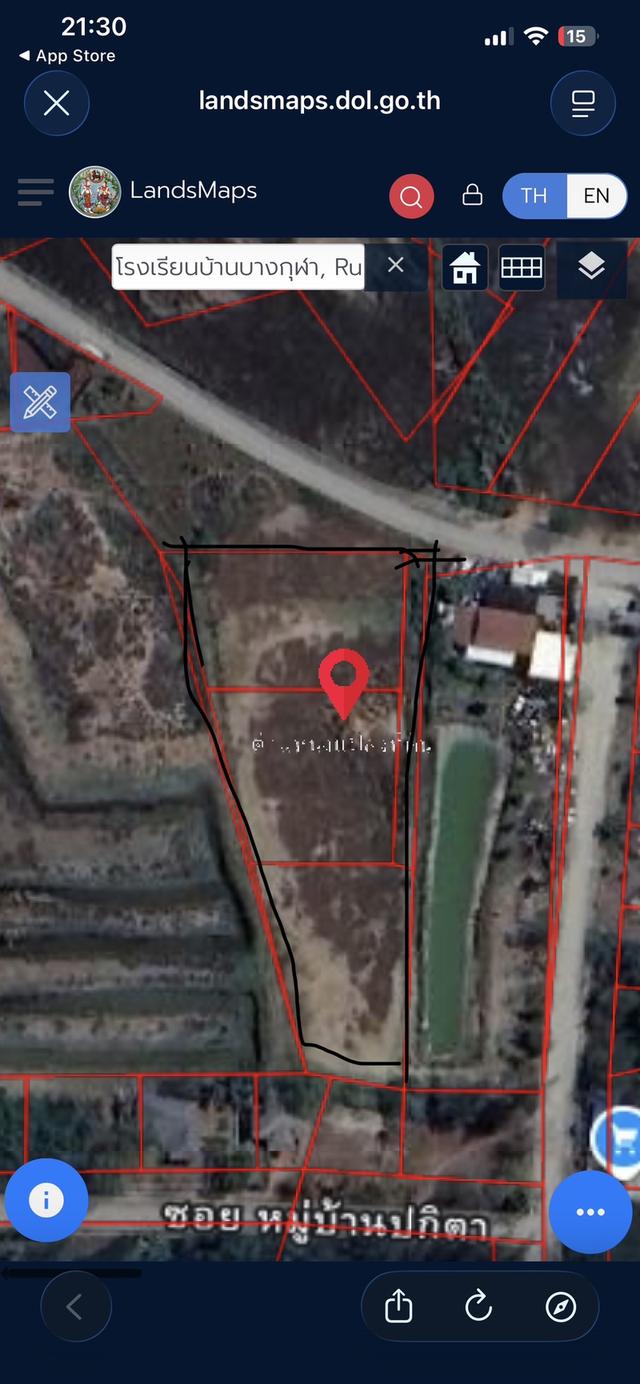640x1384 pixels.
Task: Open the browser reader options button
Action: point(583,103)
